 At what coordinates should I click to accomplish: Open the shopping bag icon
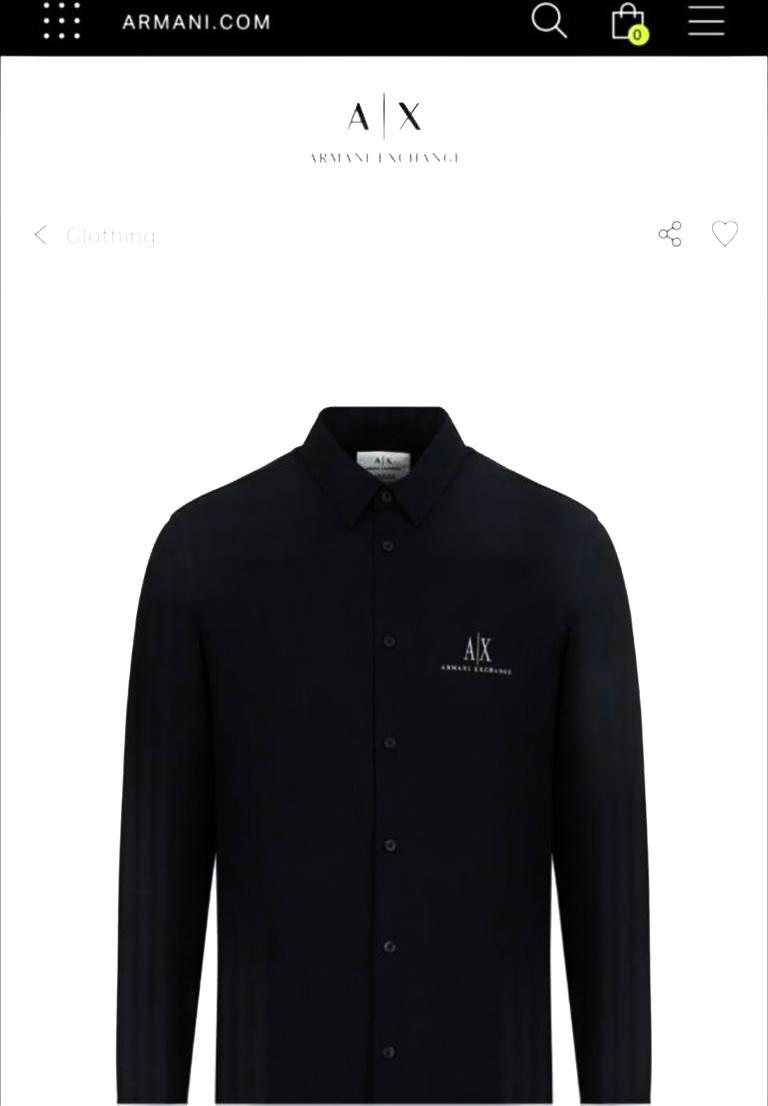pos(625,21)
